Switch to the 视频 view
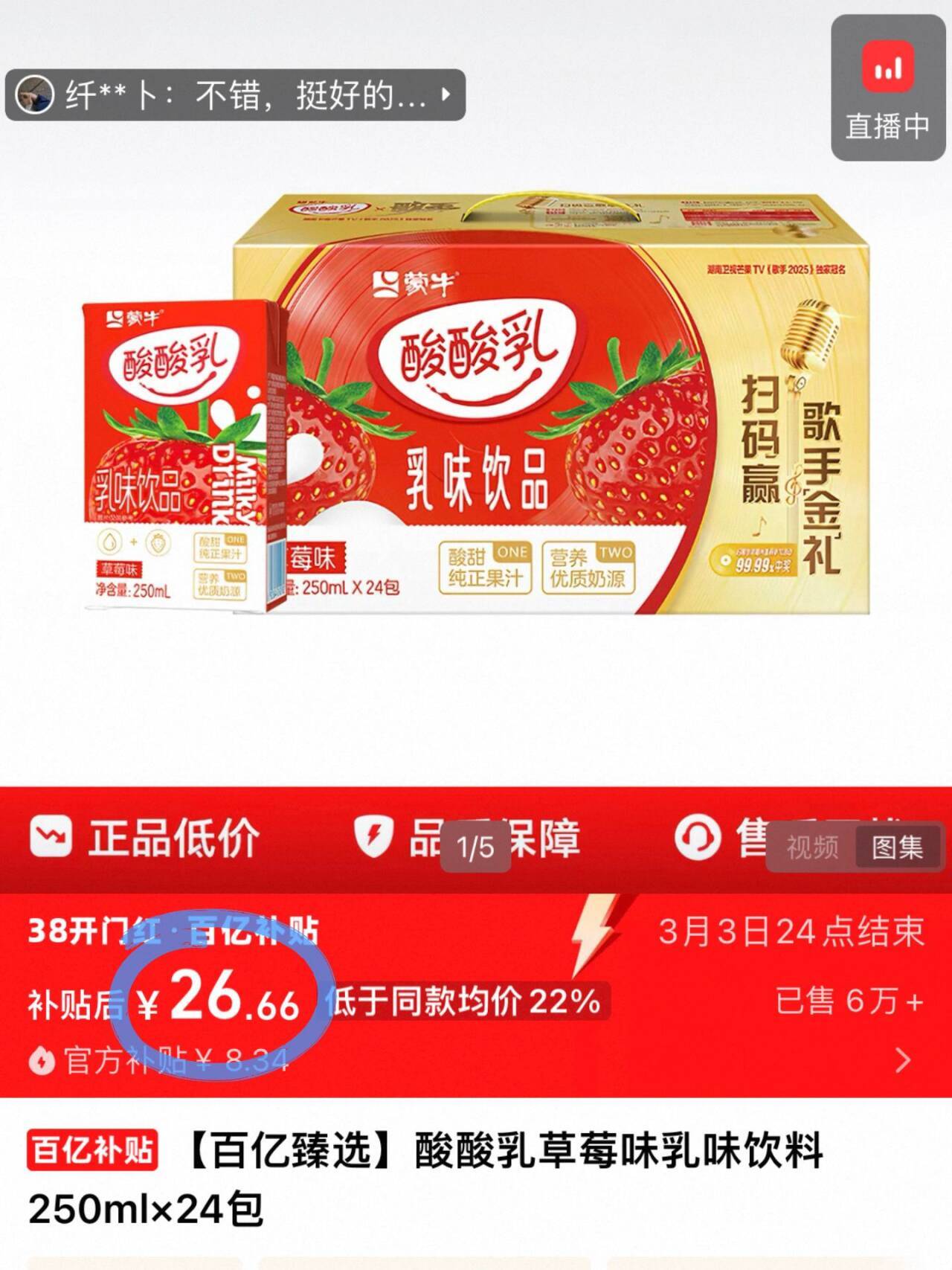952x1270 pixels. [x=812, y=847]
